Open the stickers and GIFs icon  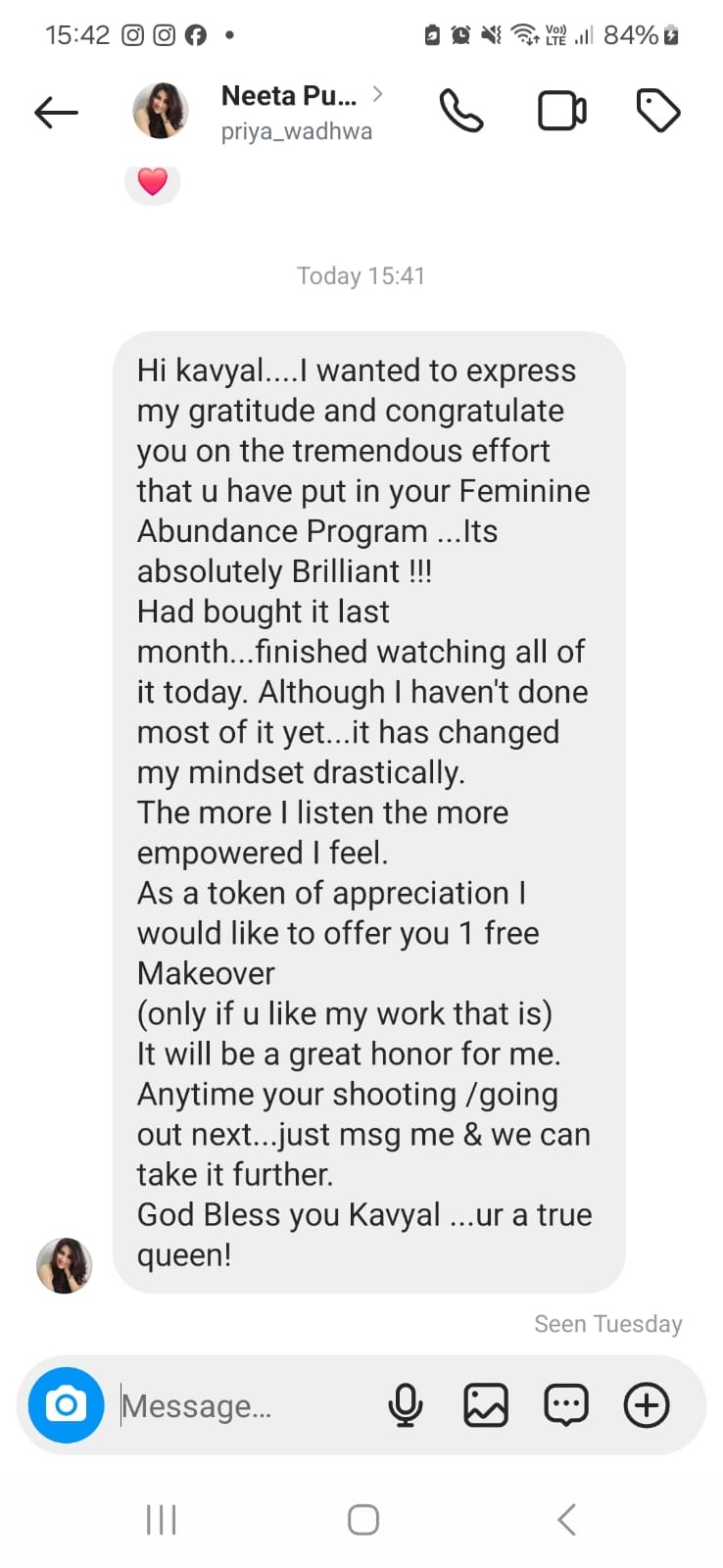565,1405
